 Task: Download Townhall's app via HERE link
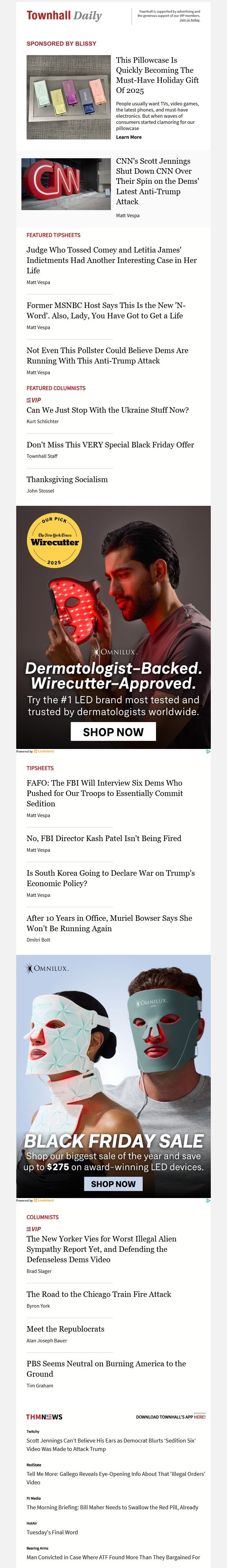(200, 1417)
